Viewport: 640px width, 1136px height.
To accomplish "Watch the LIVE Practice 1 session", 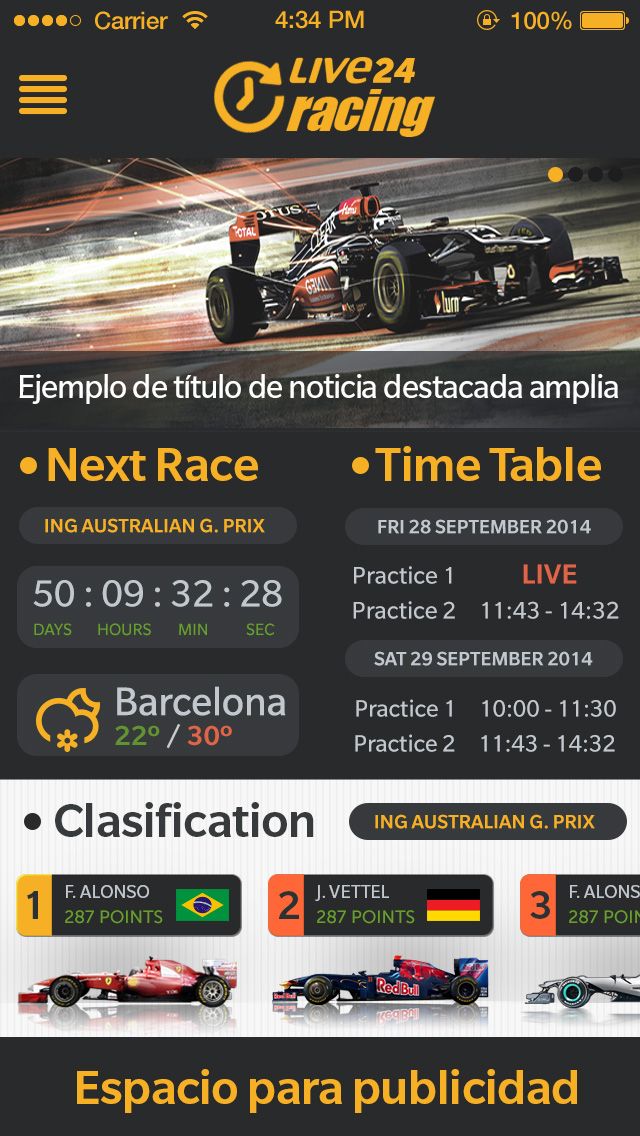I will (549, 575).
